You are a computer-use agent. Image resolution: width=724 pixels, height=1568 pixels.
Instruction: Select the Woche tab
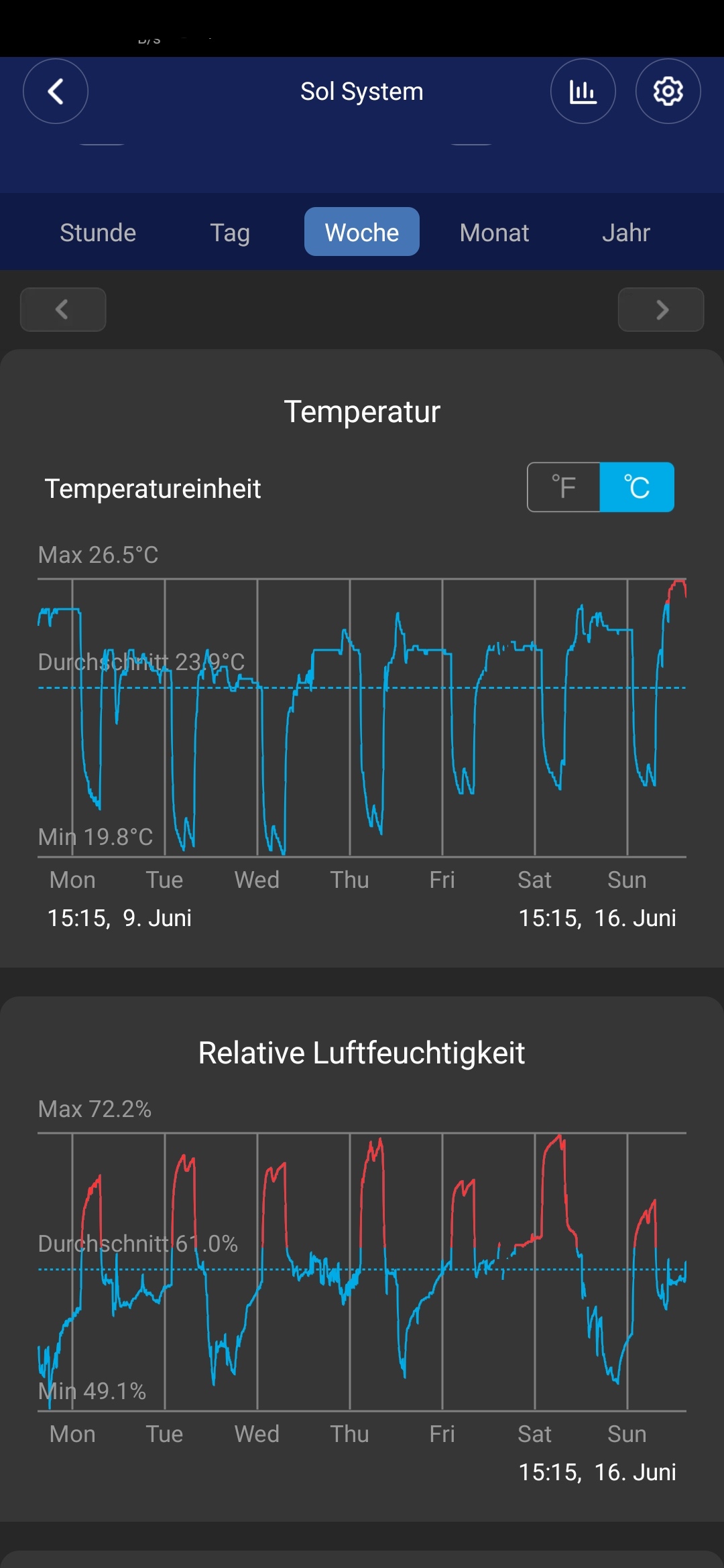tap(362, 232)
